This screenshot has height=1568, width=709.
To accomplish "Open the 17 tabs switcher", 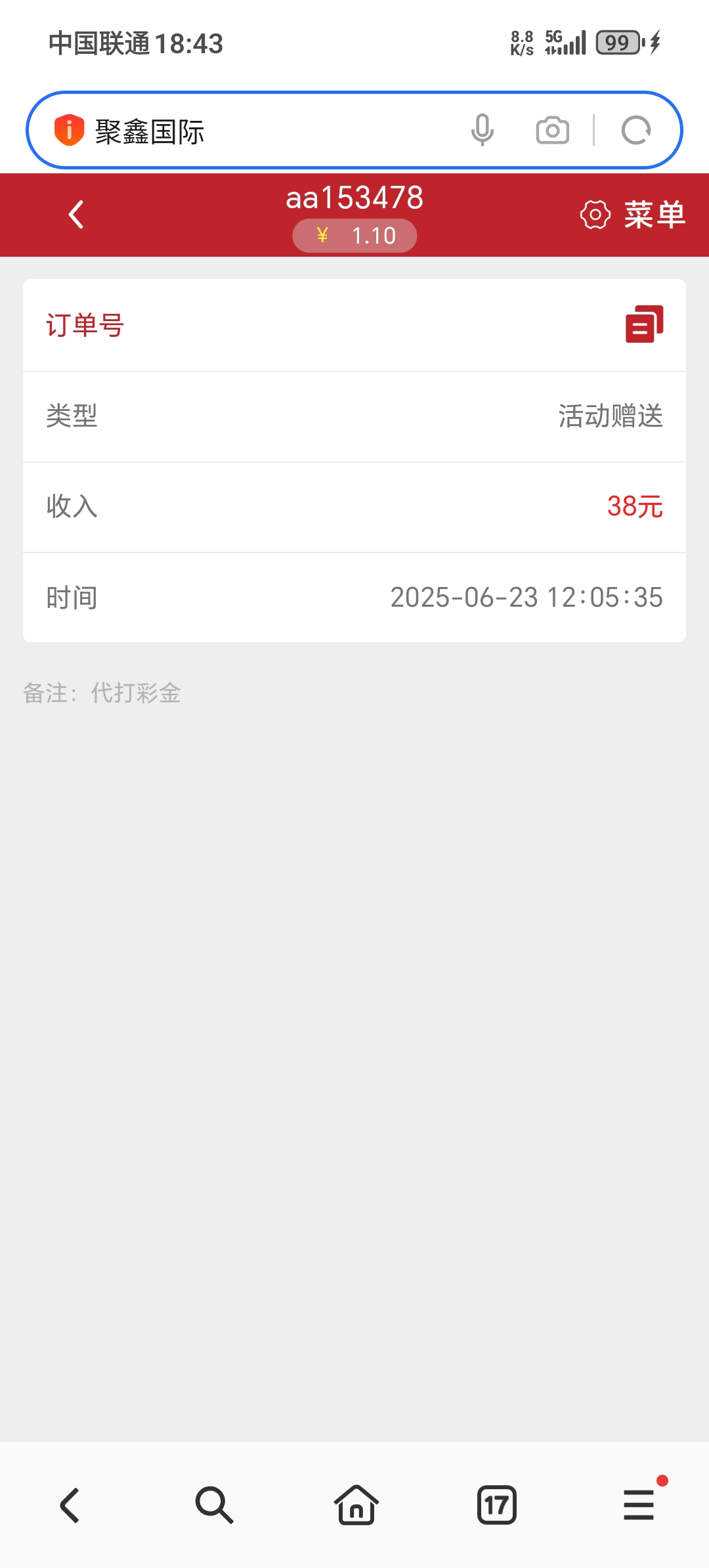I will (x=497, y=1505).
